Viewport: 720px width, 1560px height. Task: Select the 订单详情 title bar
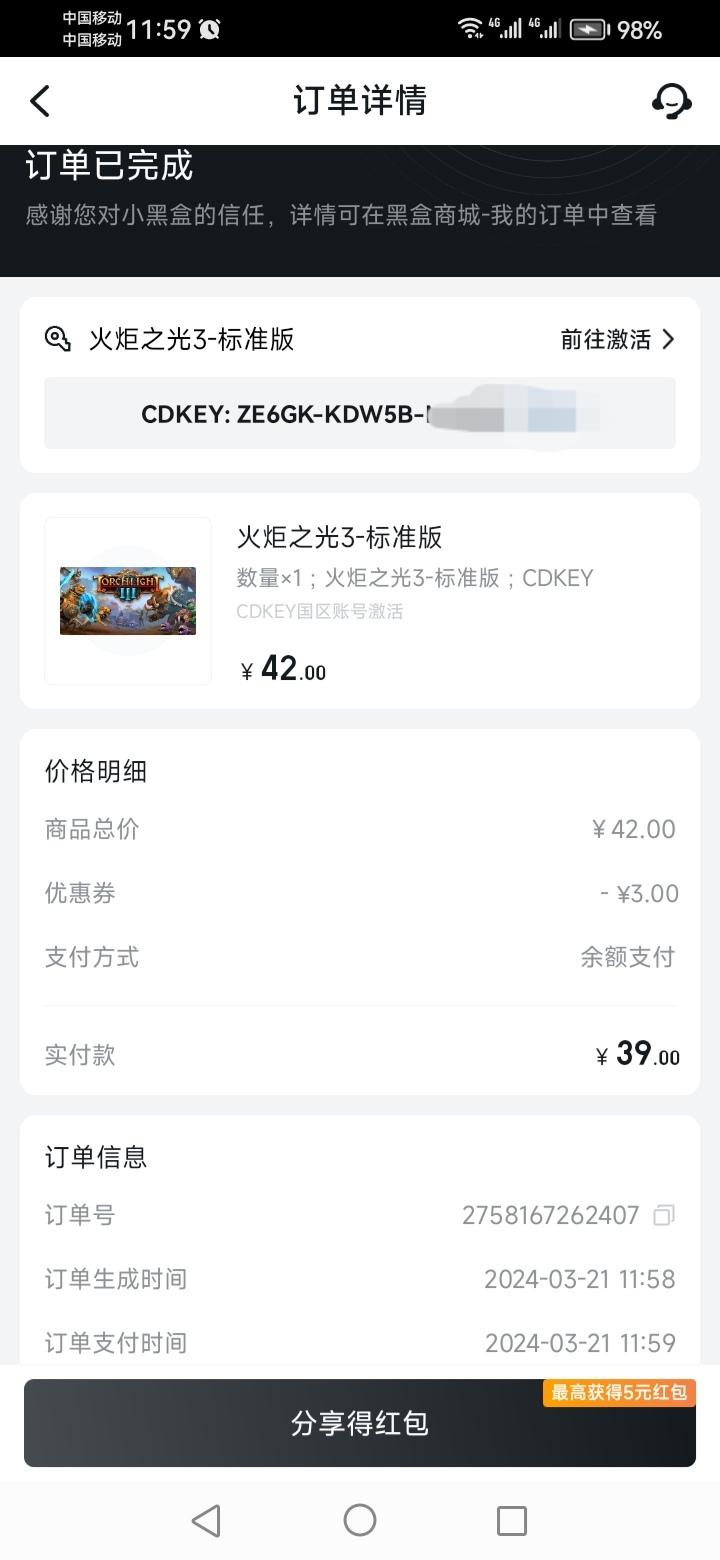360,101
